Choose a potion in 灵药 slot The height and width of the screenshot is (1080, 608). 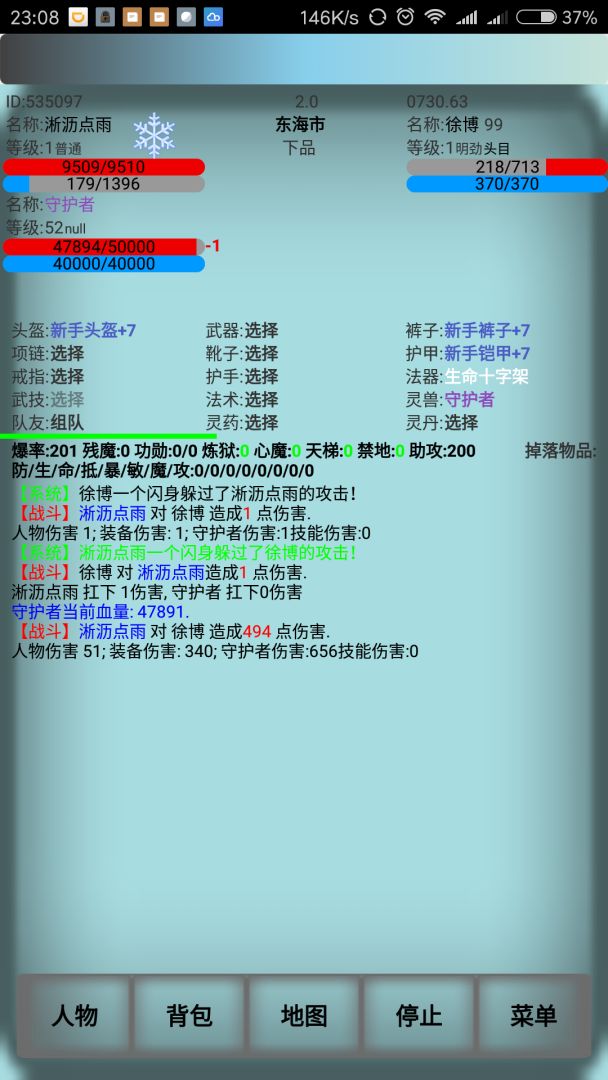click(261, 422)
